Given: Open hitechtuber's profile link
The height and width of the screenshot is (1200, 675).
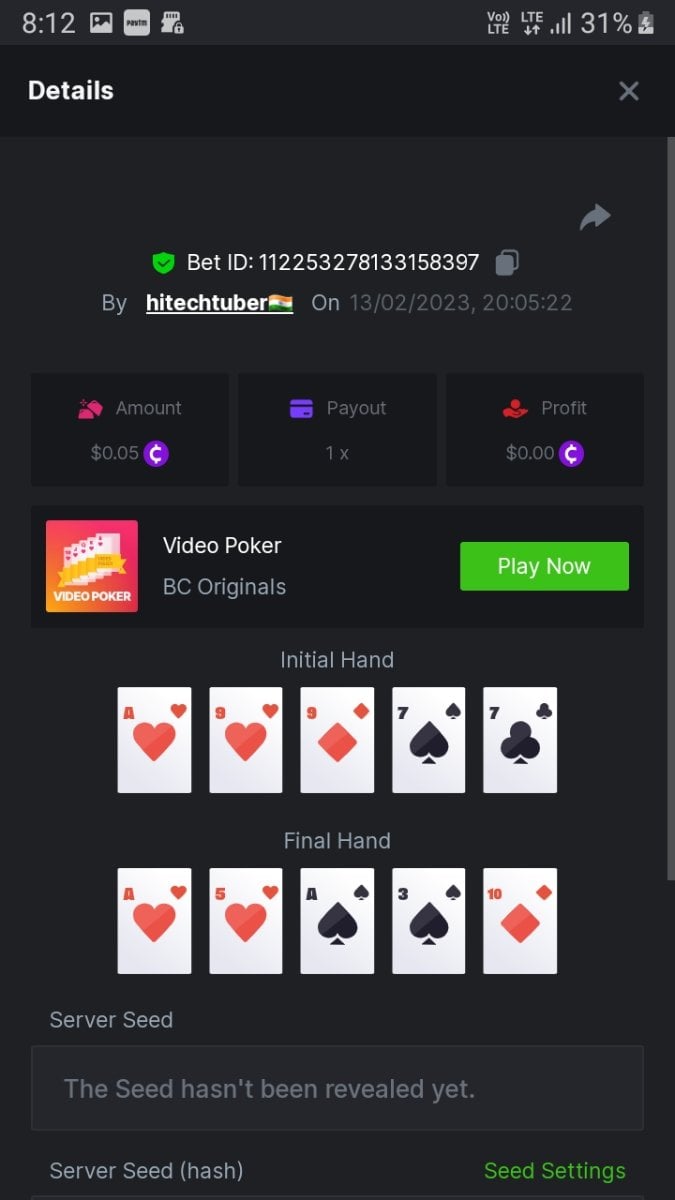Looking at the screenshot, I should [x=219, y=302].
